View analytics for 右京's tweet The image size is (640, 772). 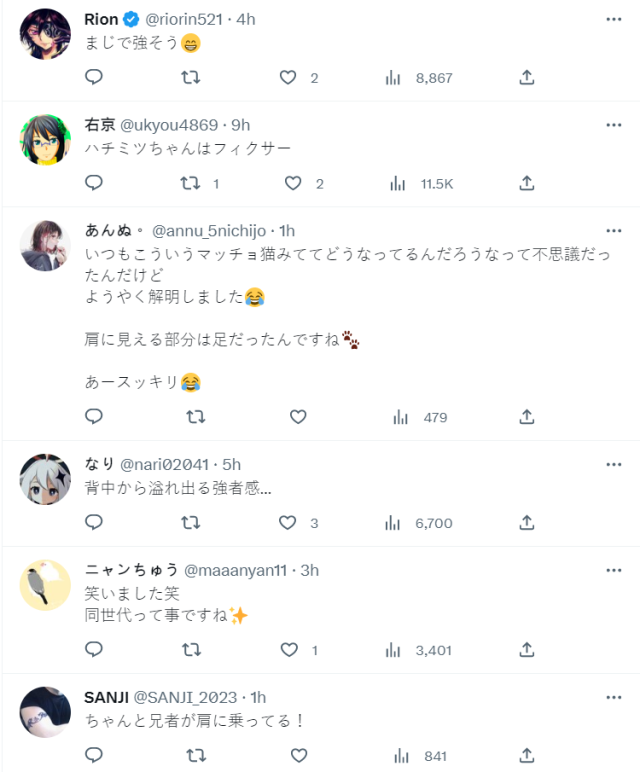398,183
